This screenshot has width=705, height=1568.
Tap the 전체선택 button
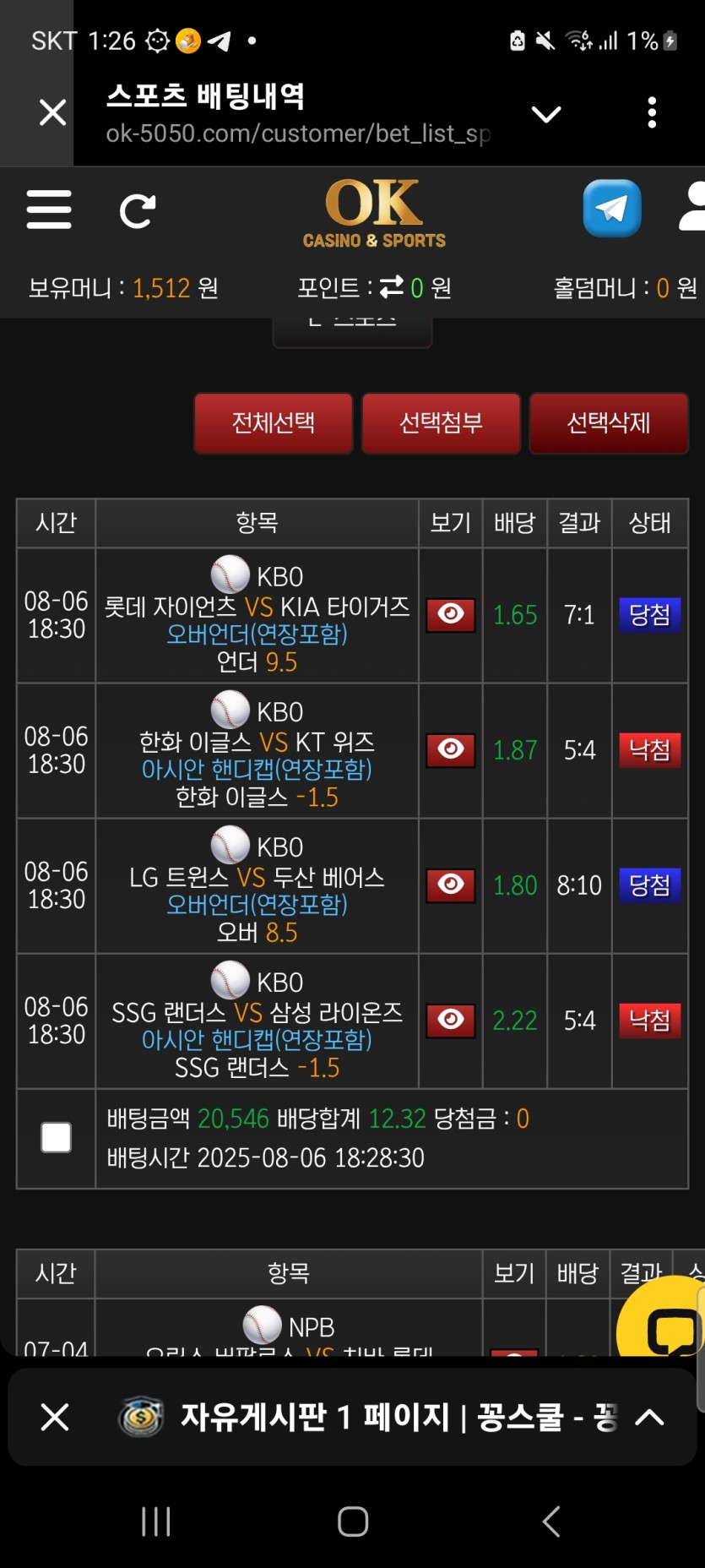274,423
